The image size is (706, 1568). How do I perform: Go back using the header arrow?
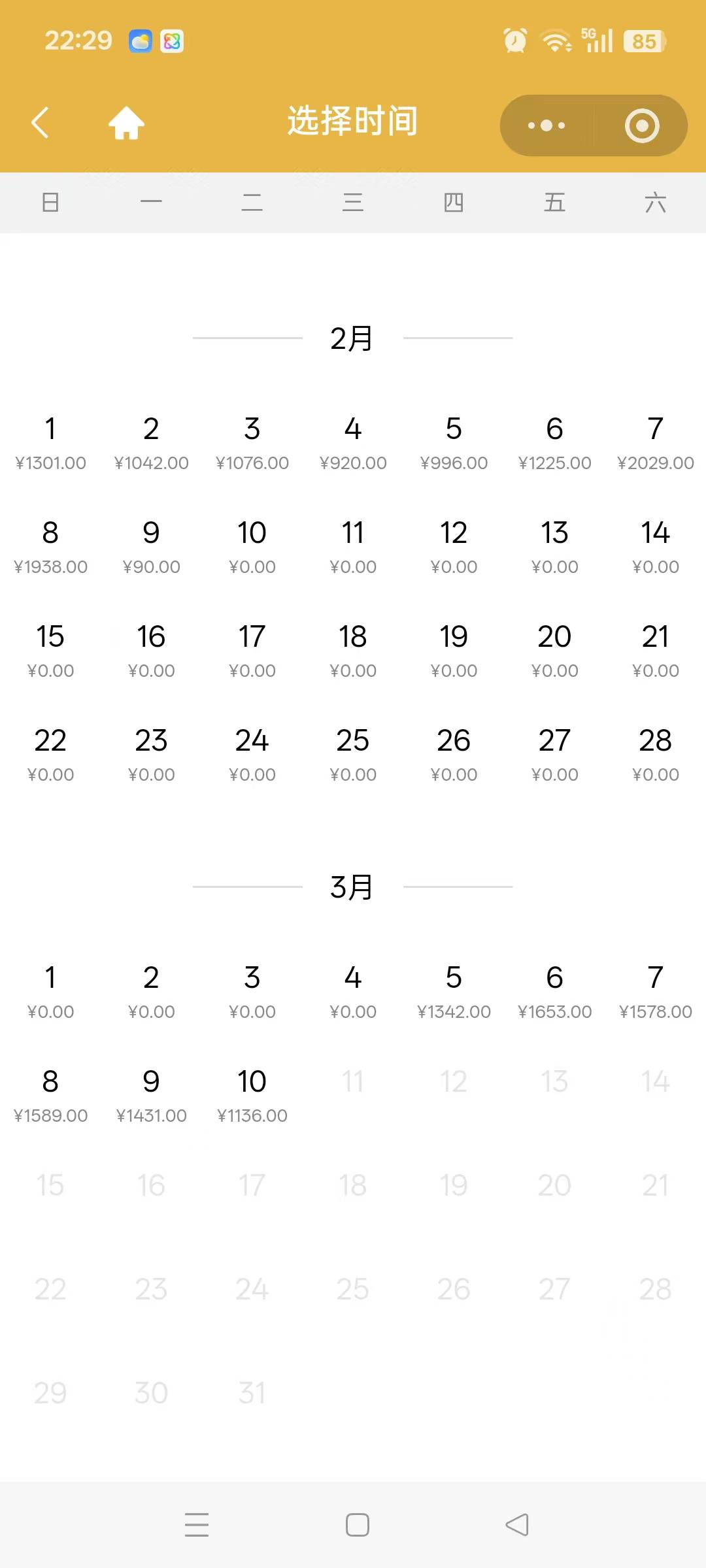click(41, 123)
